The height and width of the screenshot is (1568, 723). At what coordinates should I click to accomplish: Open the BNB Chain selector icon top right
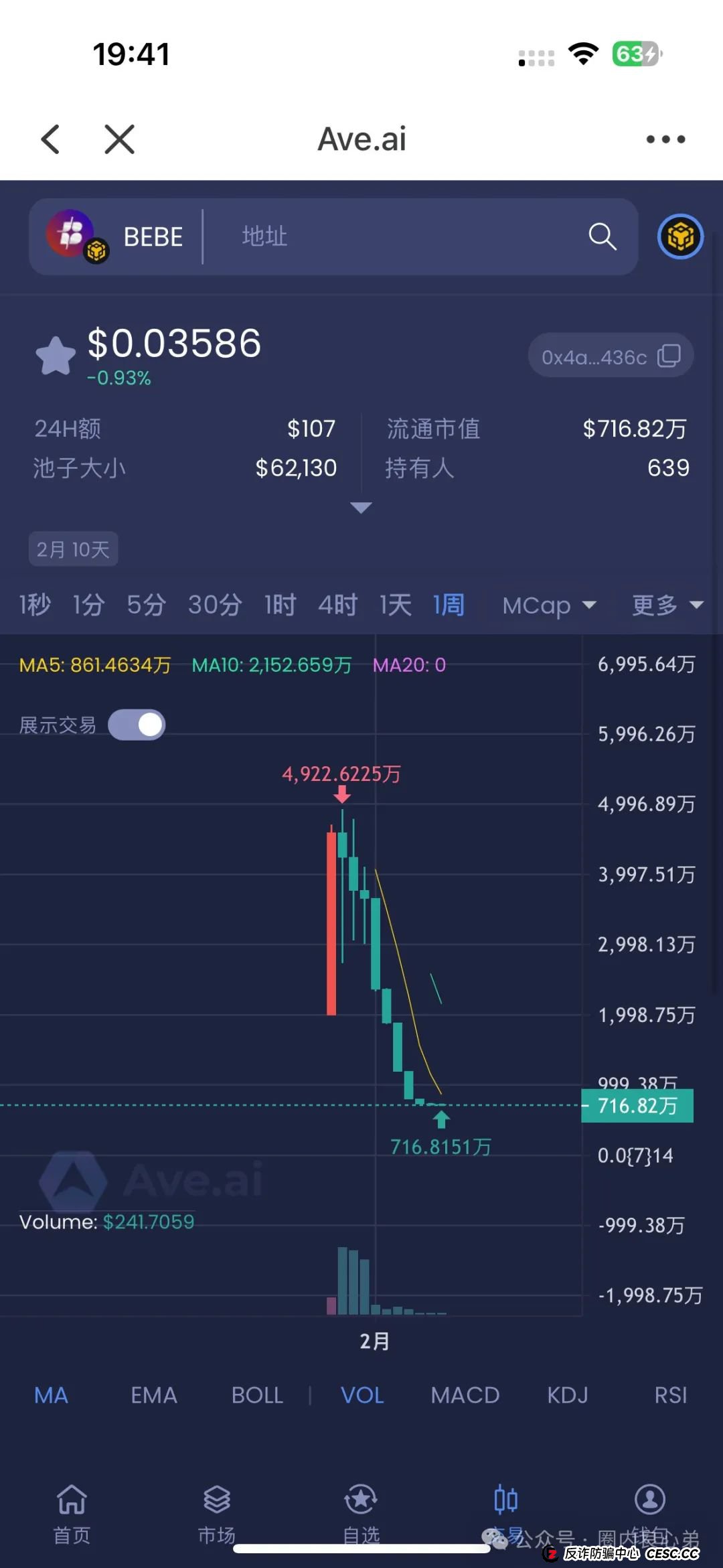[679, 236]
